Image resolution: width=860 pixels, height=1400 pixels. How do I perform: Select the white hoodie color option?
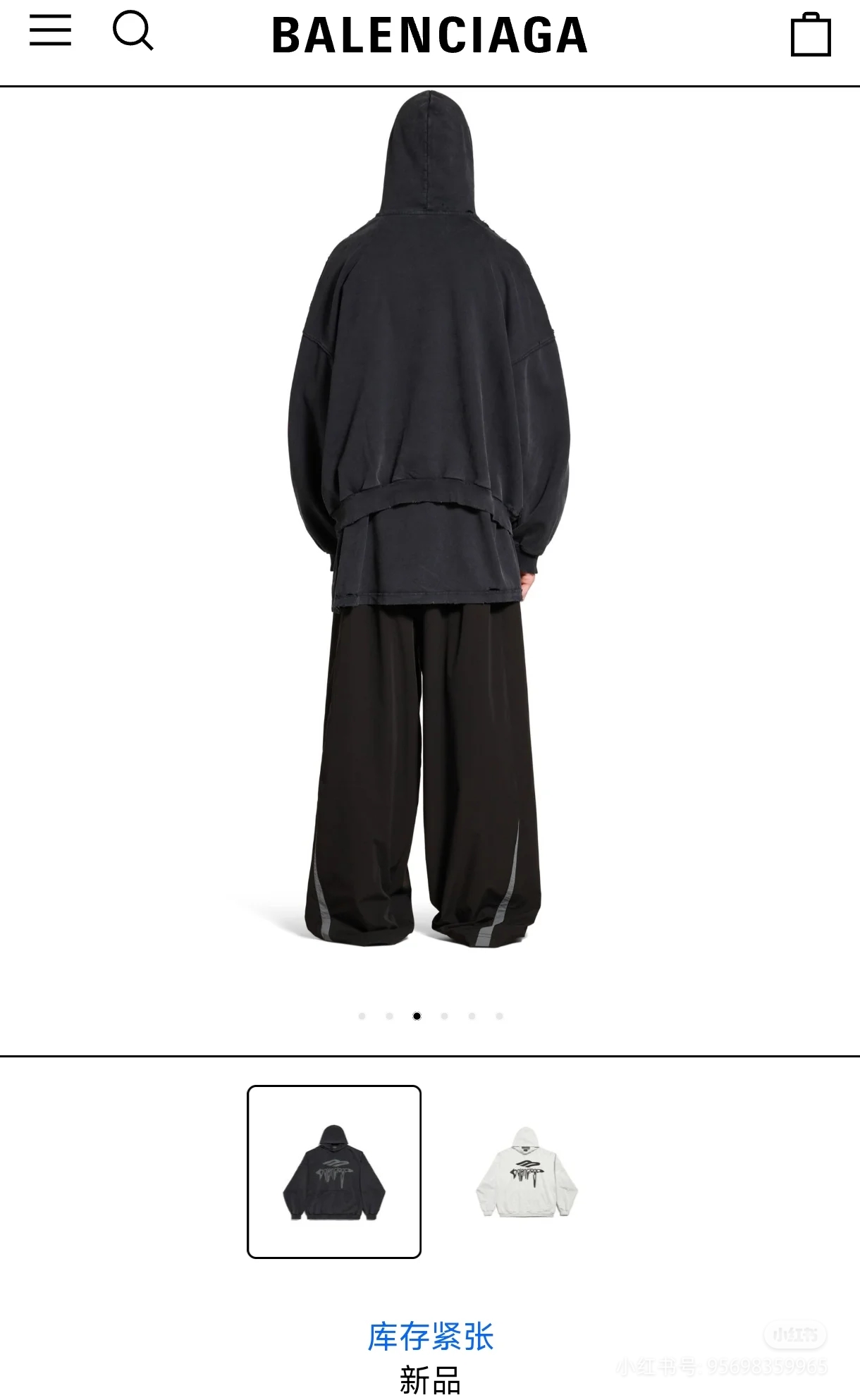(527, 1172)
